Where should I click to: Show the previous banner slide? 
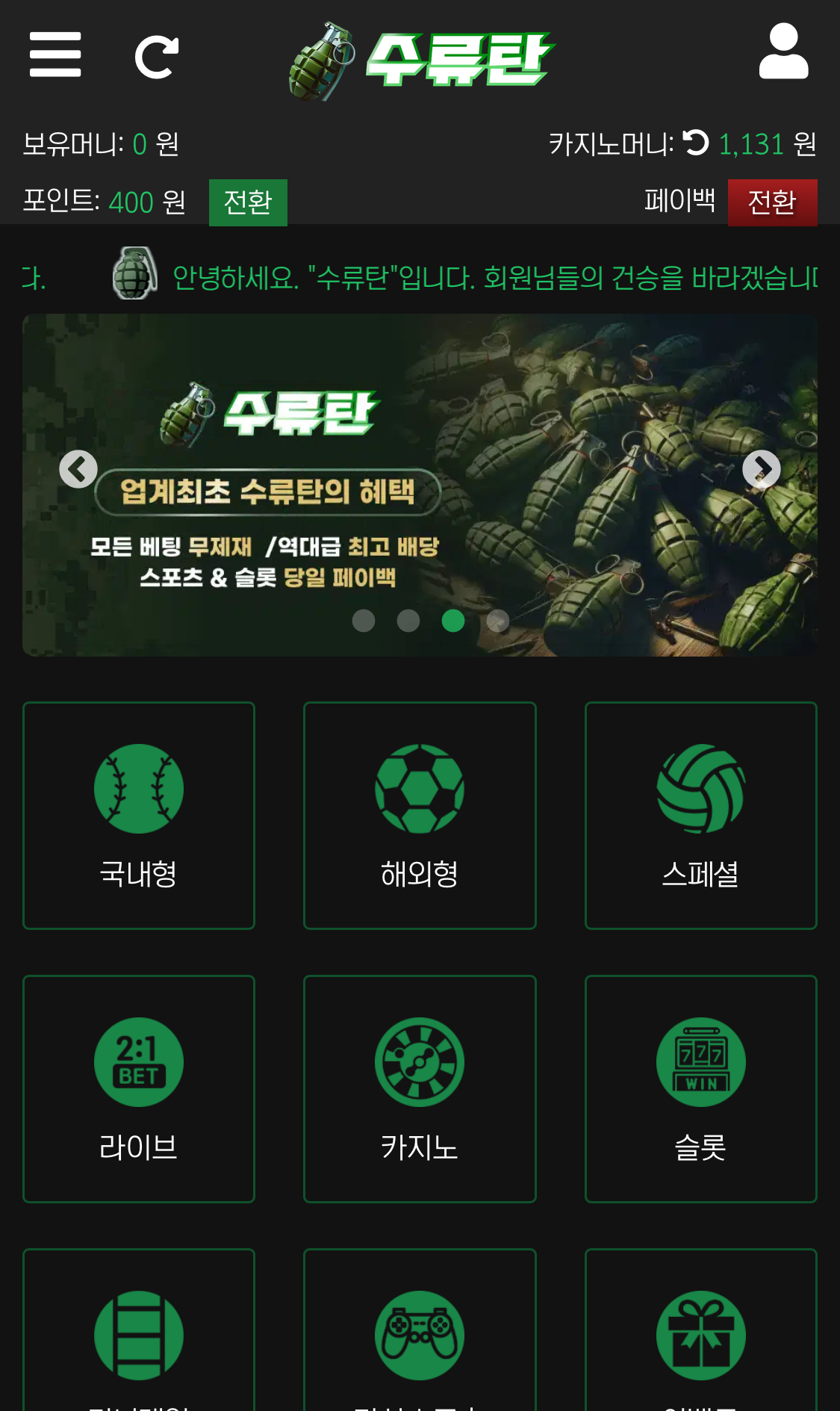click(x=78, y=470)
